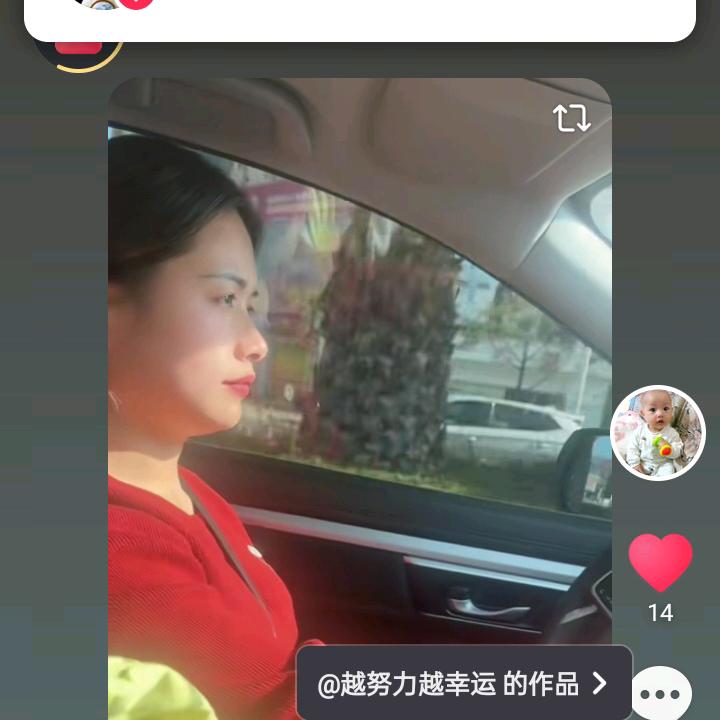The width and height of the screenshot is (720, 720).
Task: Open the creator's baby-photo avatar
Action: [x=658, y=433]
